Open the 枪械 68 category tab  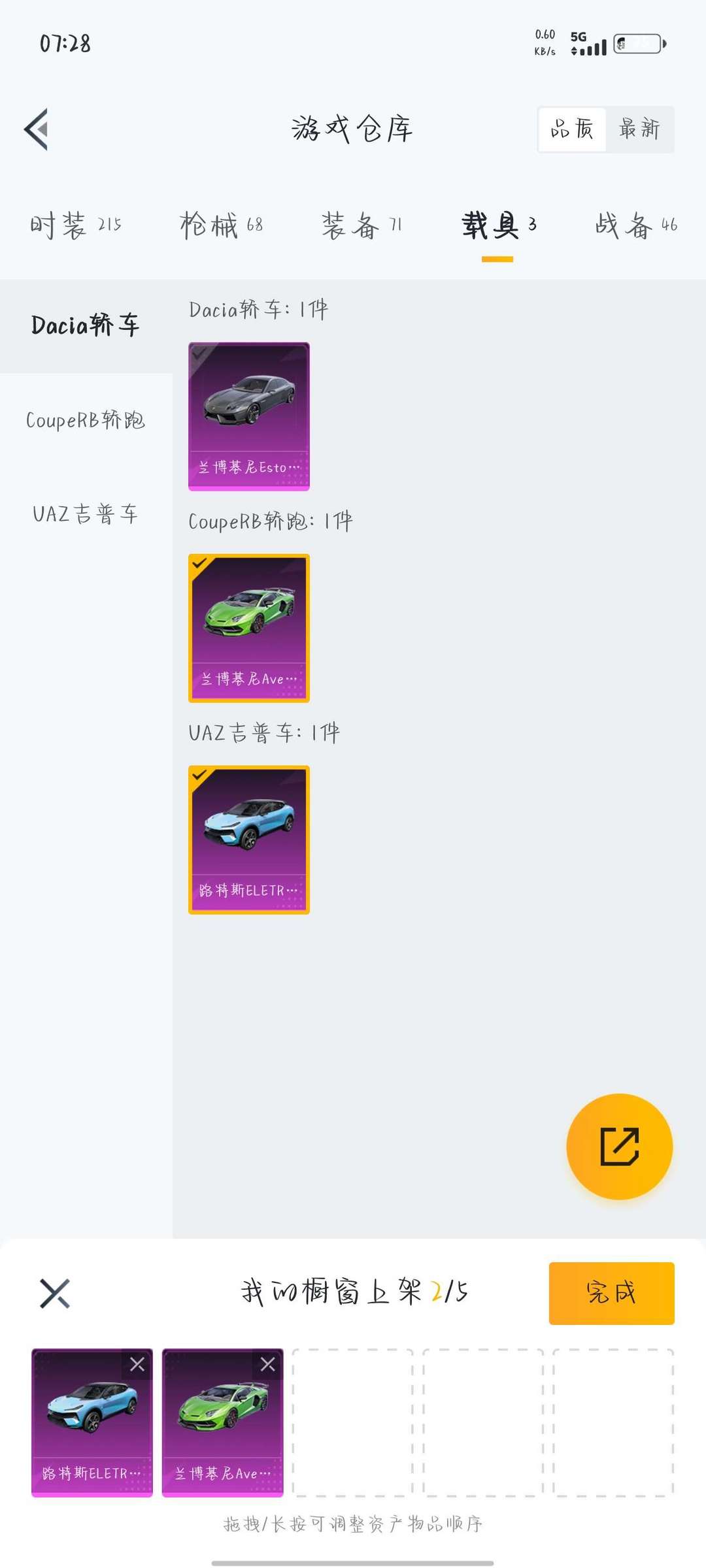[x=222, y=225]
